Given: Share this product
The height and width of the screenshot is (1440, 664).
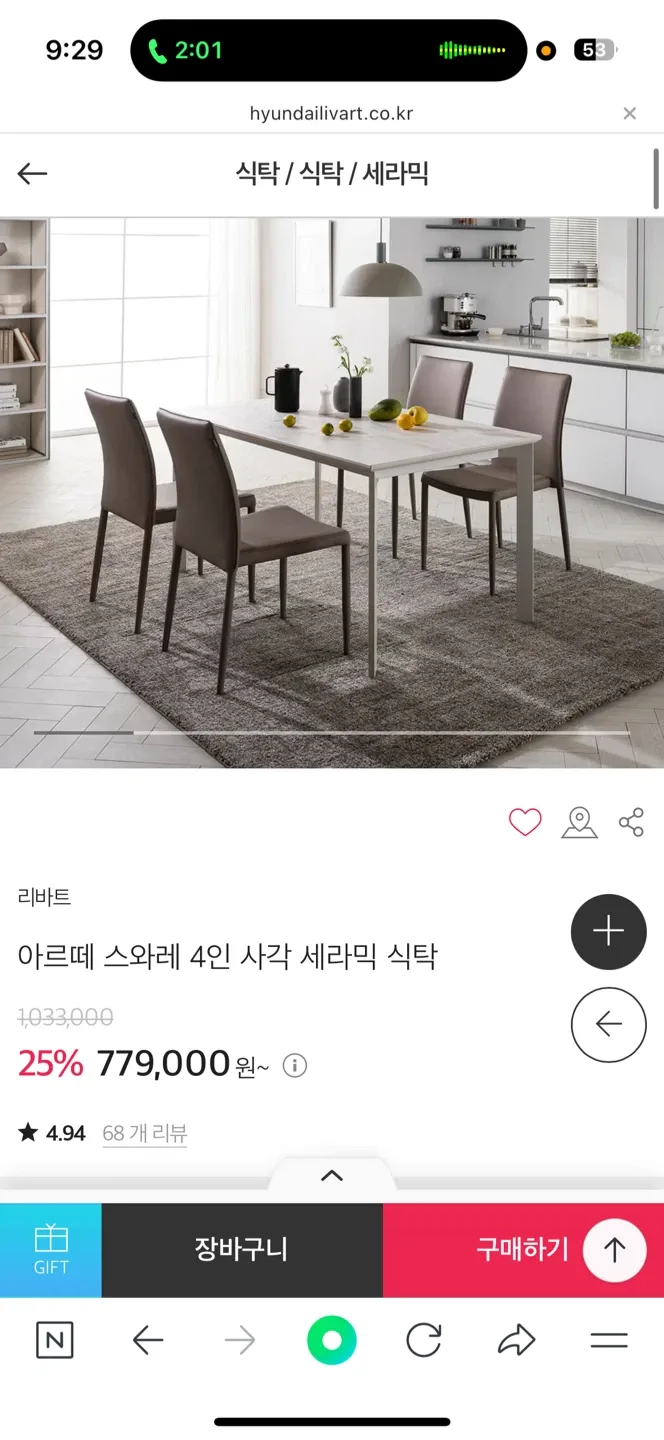Looking at the screenshot, I should pos(631,822).
